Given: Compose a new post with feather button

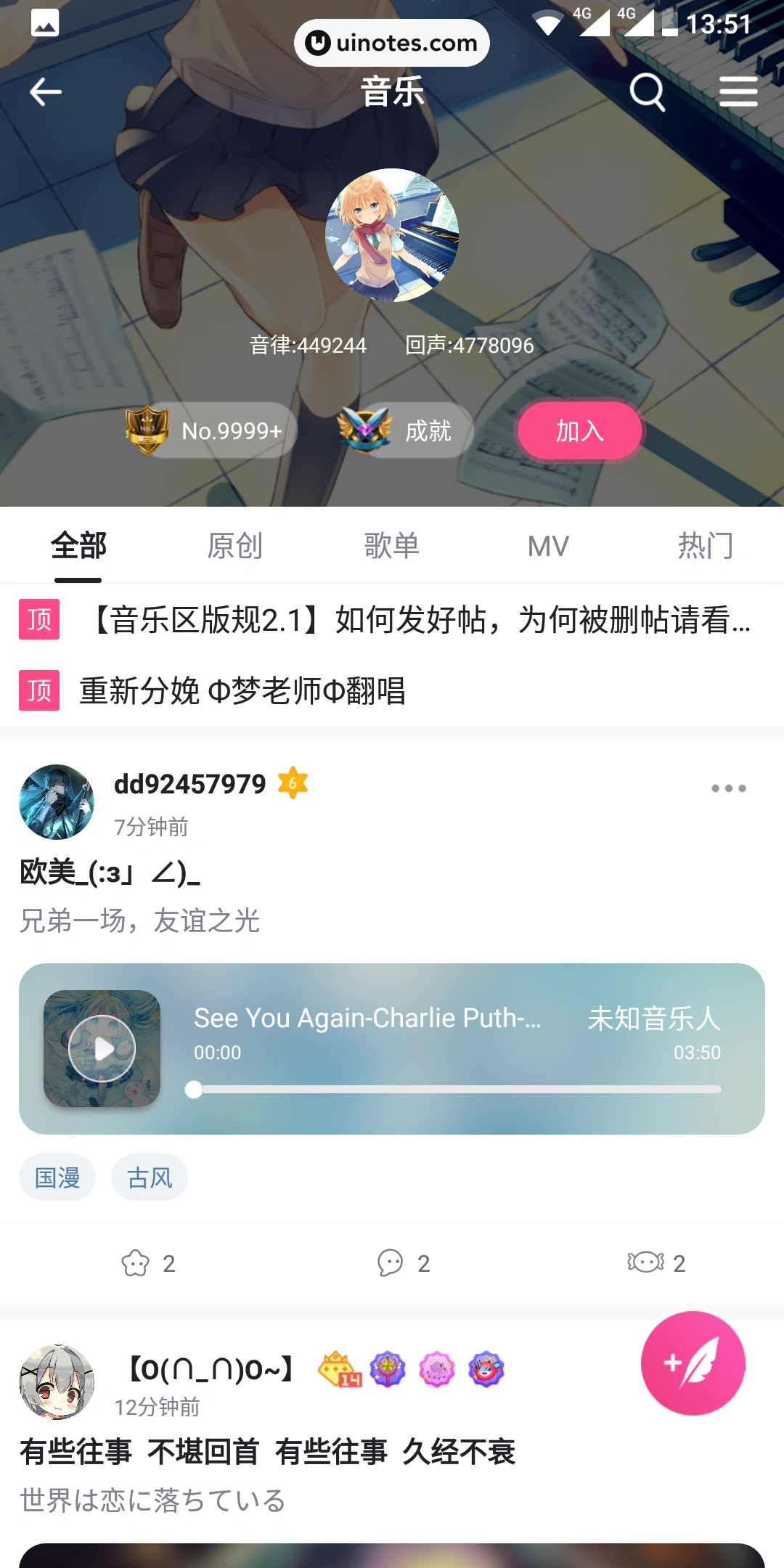Looking at the screenshot, I should pos(693,1363).
